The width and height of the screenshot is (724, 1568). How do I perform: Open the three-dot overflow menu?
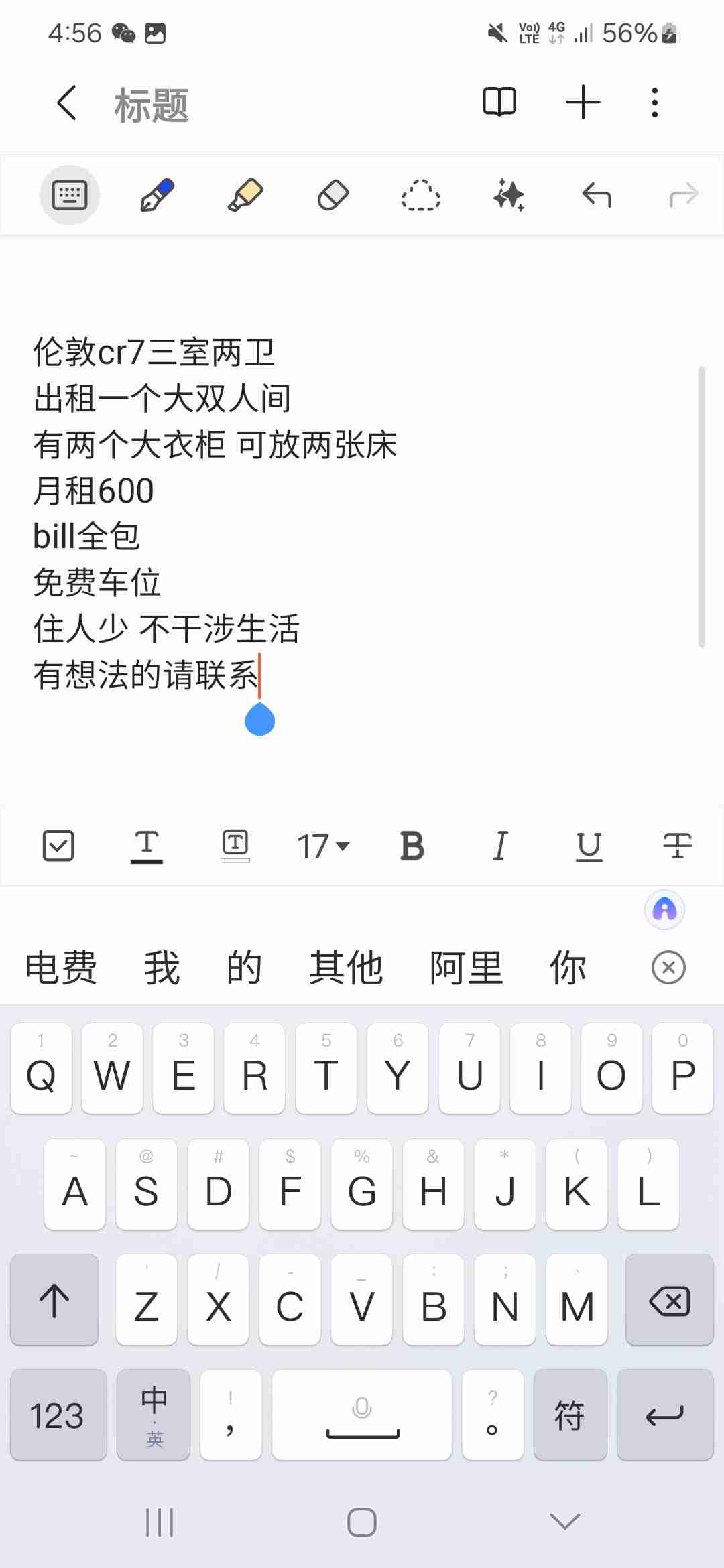pyautogui.click(x=655, y=103)
